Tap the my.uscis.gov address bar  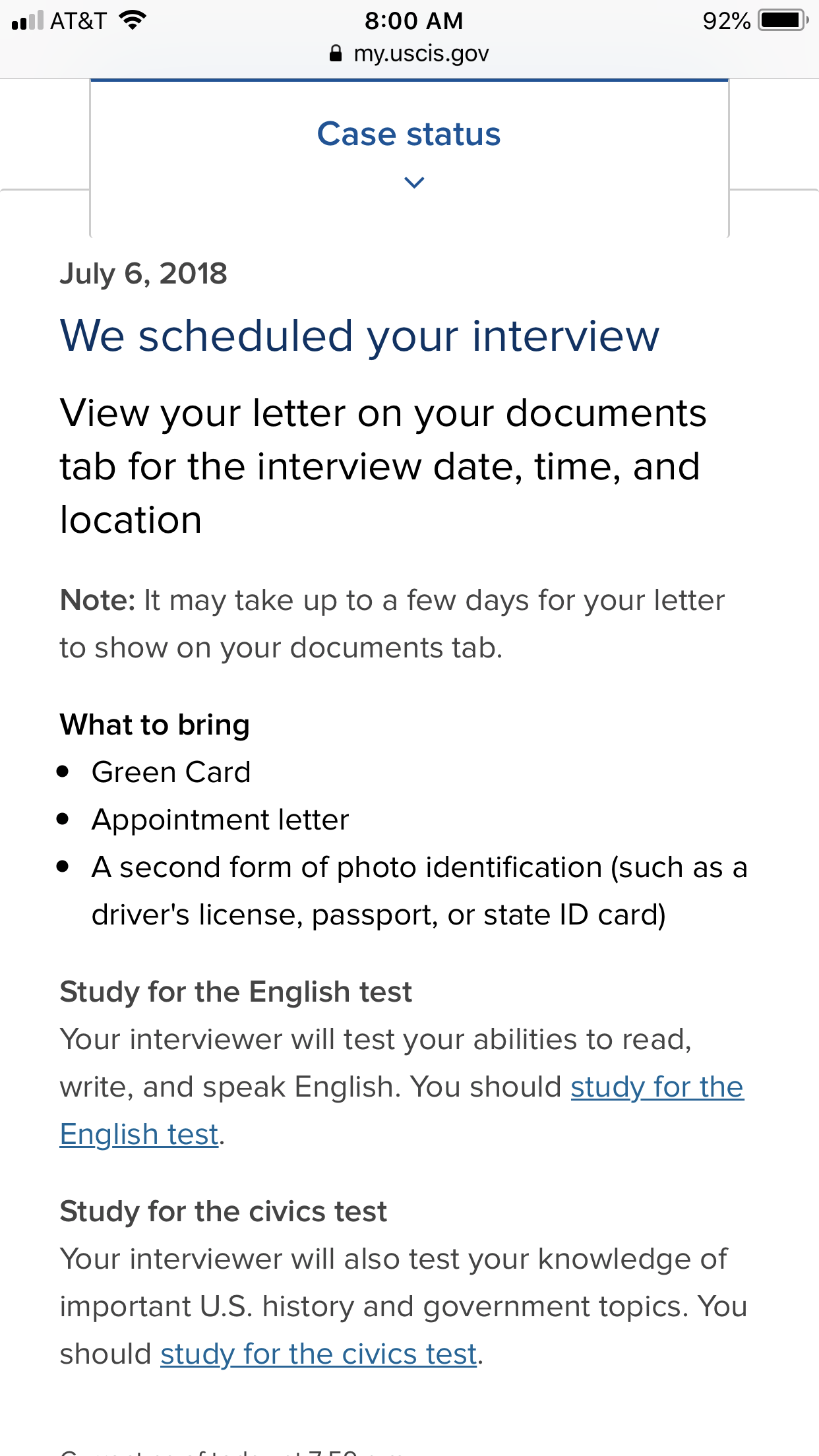(x=409, y=53)
